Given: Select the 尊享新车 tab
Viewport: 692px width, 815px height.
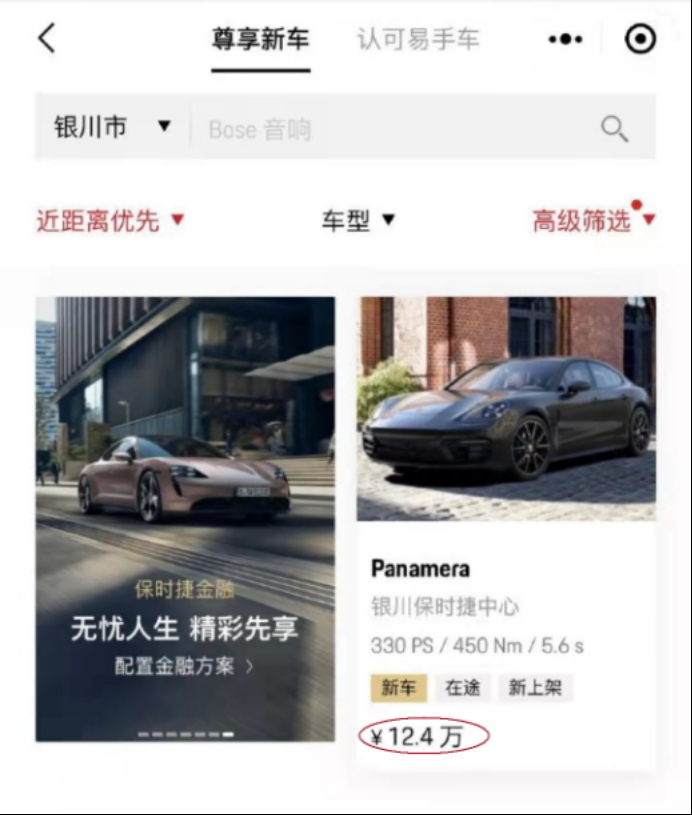Looking at the screenshot, I should [x=260, y=40].
